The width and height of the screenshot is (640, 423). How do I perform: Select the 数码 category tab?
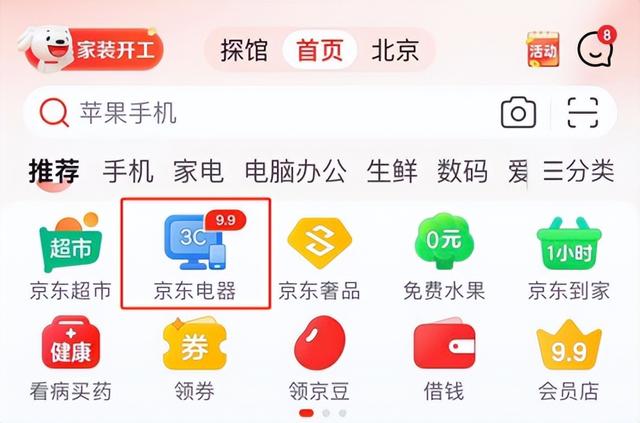tap(462, 172)
